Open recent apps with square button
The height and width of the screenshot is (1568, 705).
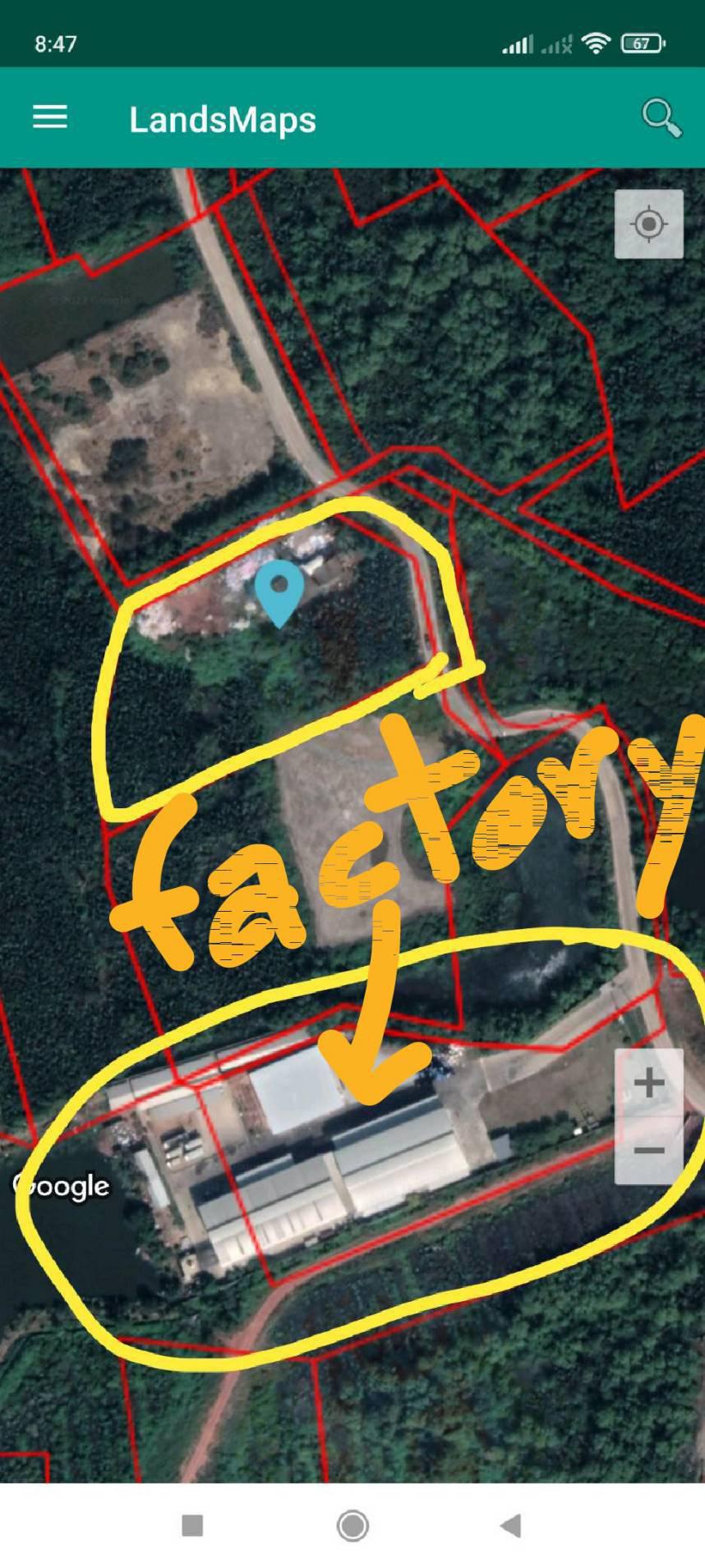point(192,1526)
